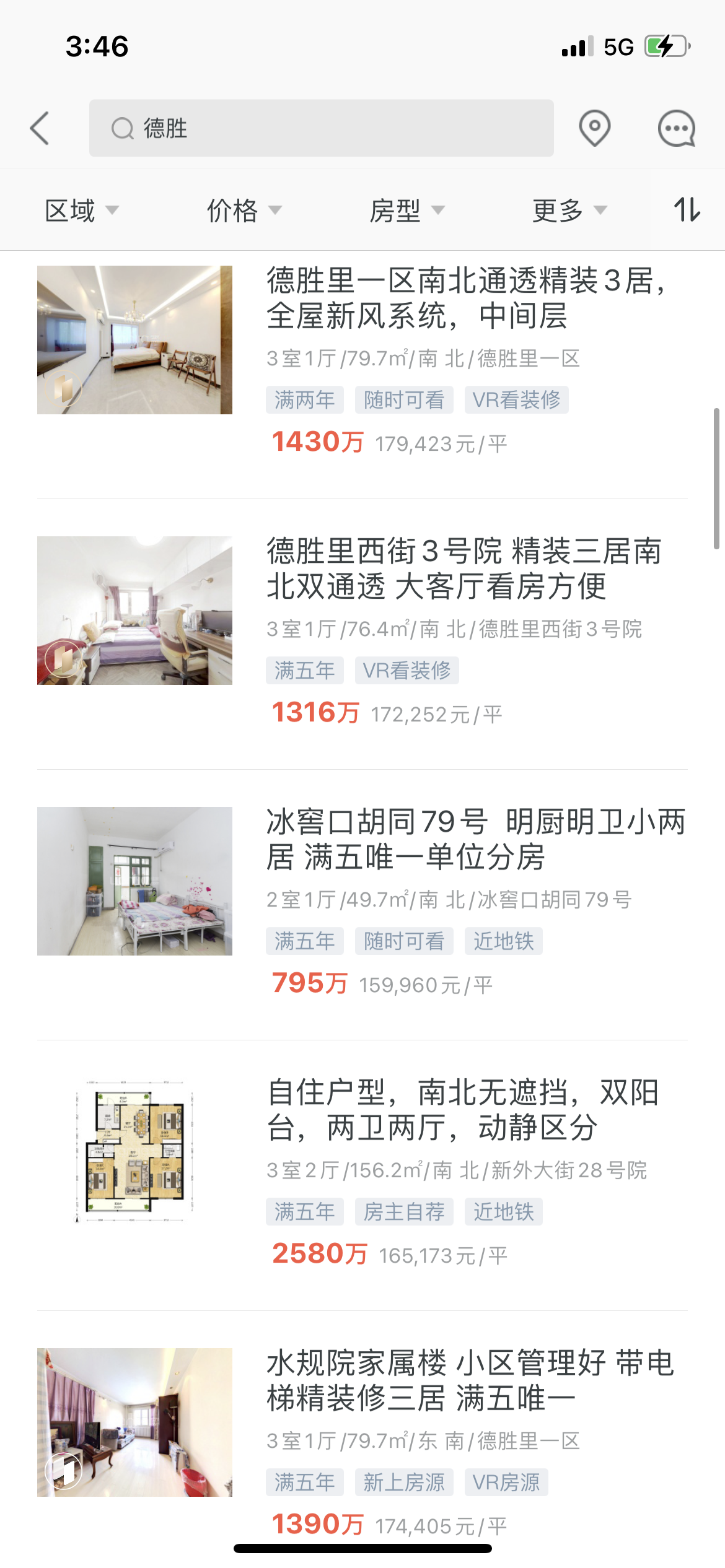Tap the search box containing 德胜
This screenshot has width=725, height=1568.
[x=321, y=128]
